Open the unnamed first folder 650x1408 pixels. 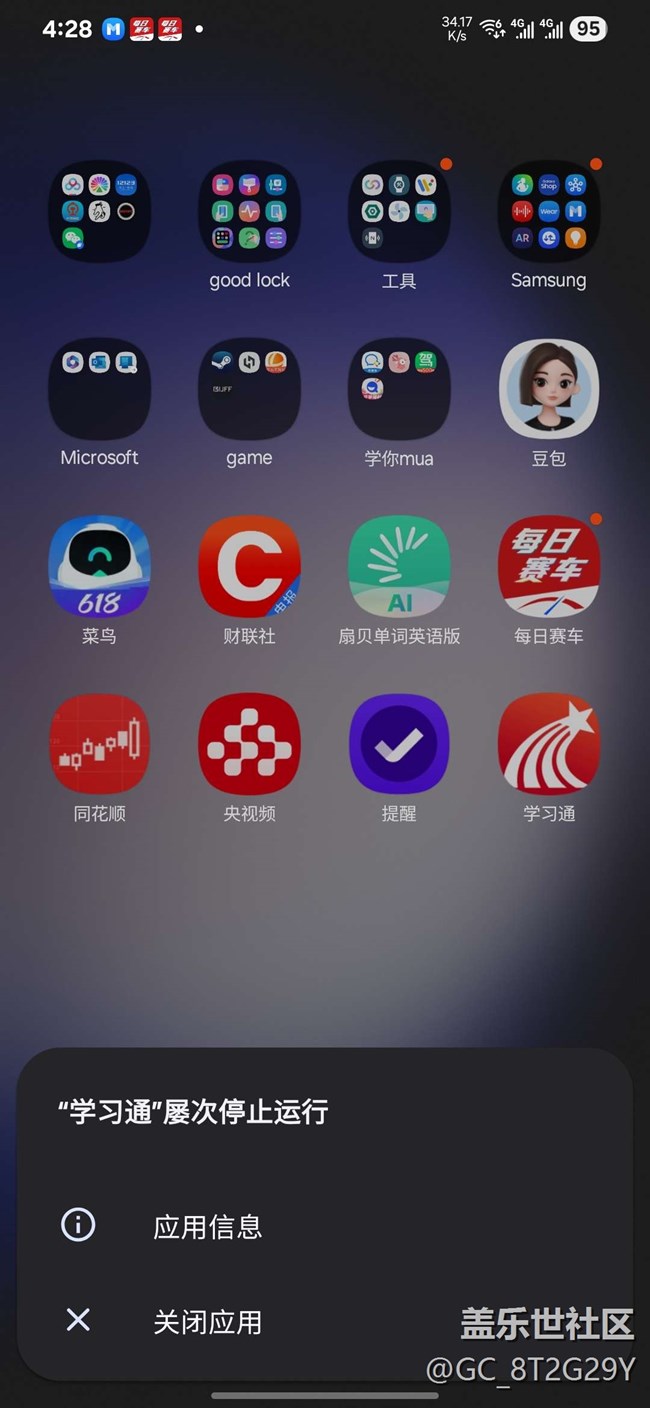(99, 211)
